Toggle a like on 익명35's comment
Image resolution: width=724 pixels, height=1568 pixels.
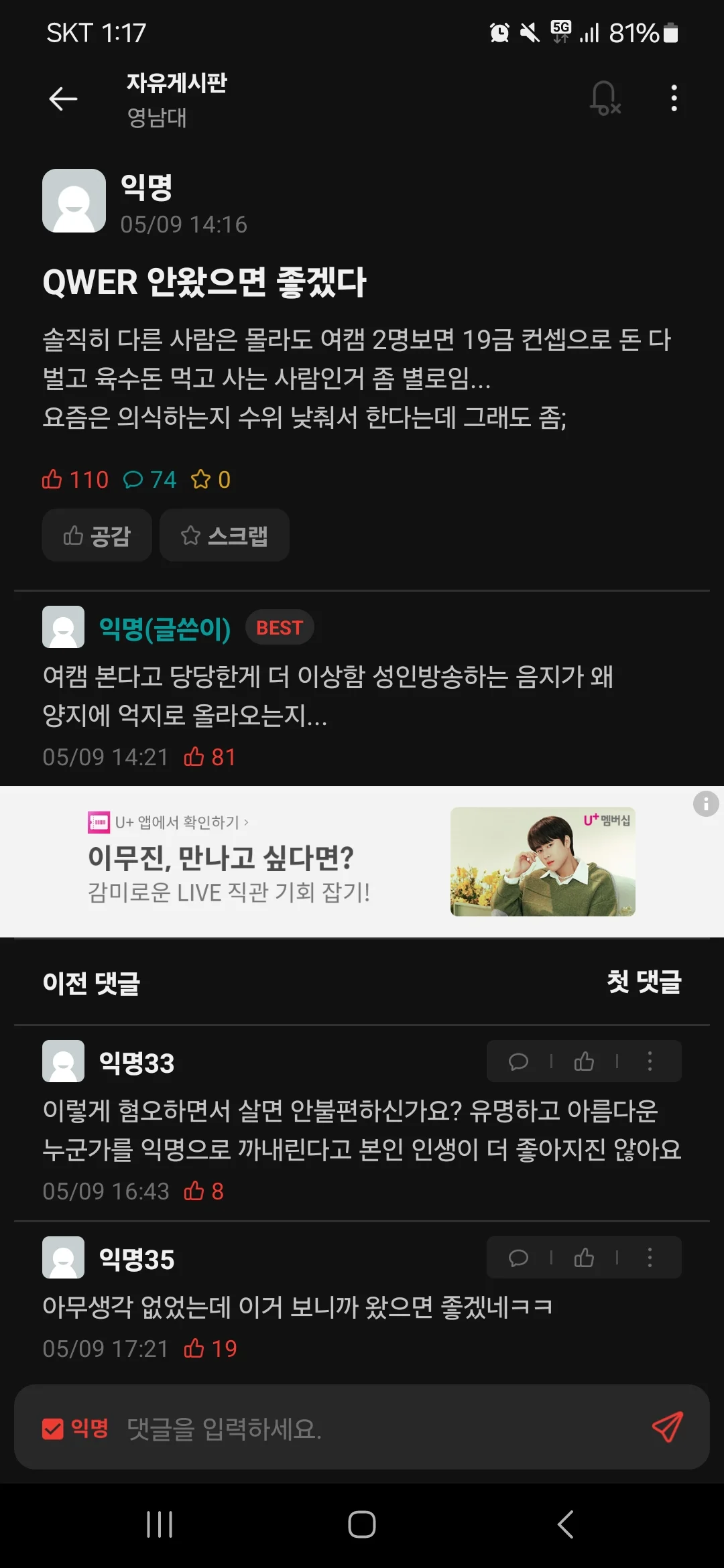point(583,1258)
